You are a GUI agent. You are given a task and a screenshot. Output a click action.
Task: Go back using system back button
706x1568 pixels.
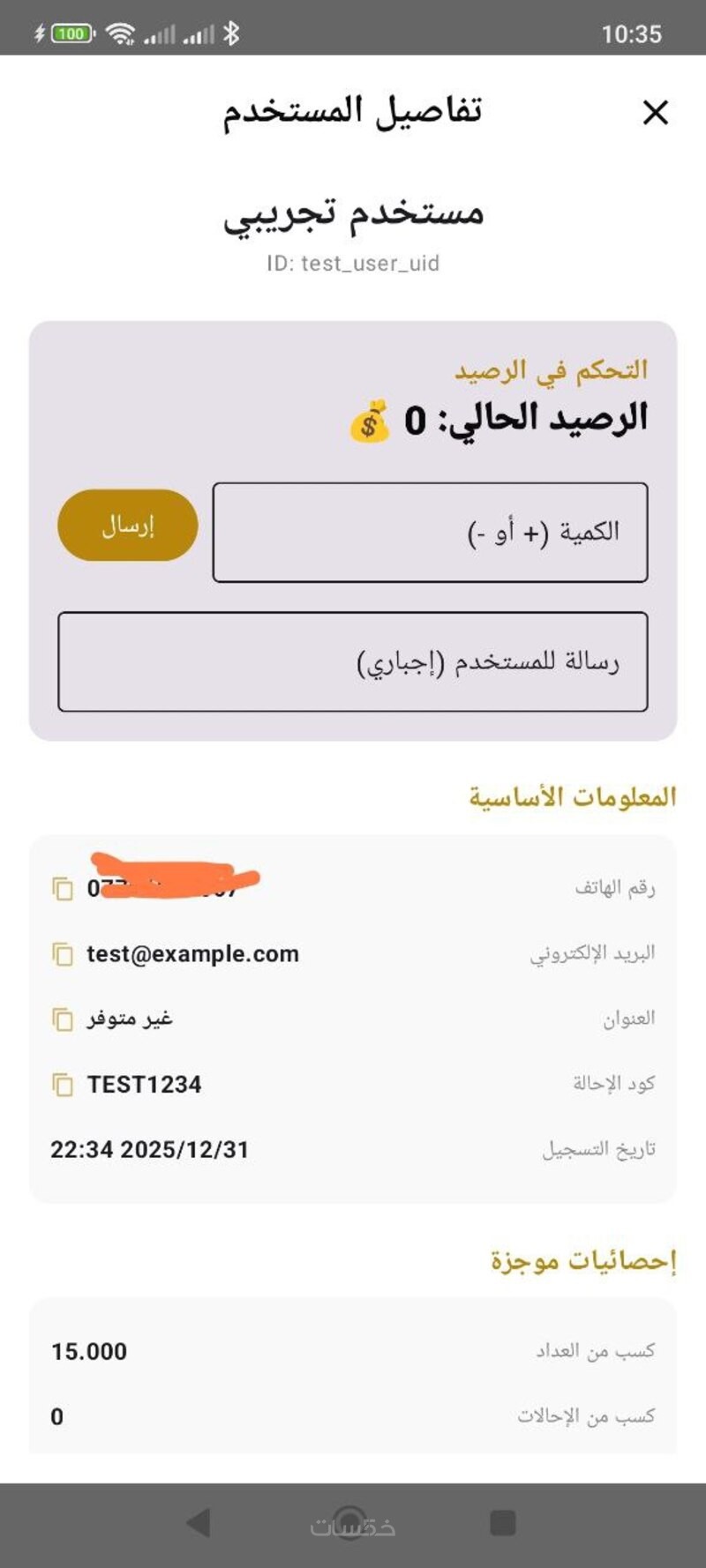tap(199, 1522)
